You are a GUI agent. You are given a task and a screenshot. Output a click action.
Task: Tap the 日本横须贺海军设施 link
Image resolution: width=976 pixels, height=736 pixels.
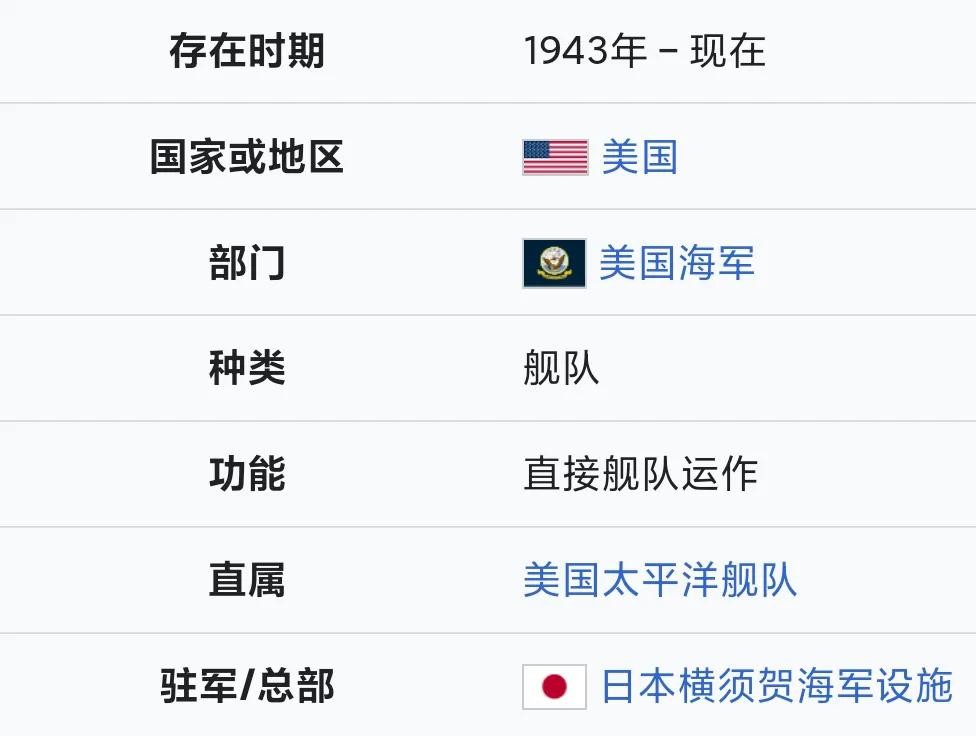pyautogui.click(x=776, y=687)
